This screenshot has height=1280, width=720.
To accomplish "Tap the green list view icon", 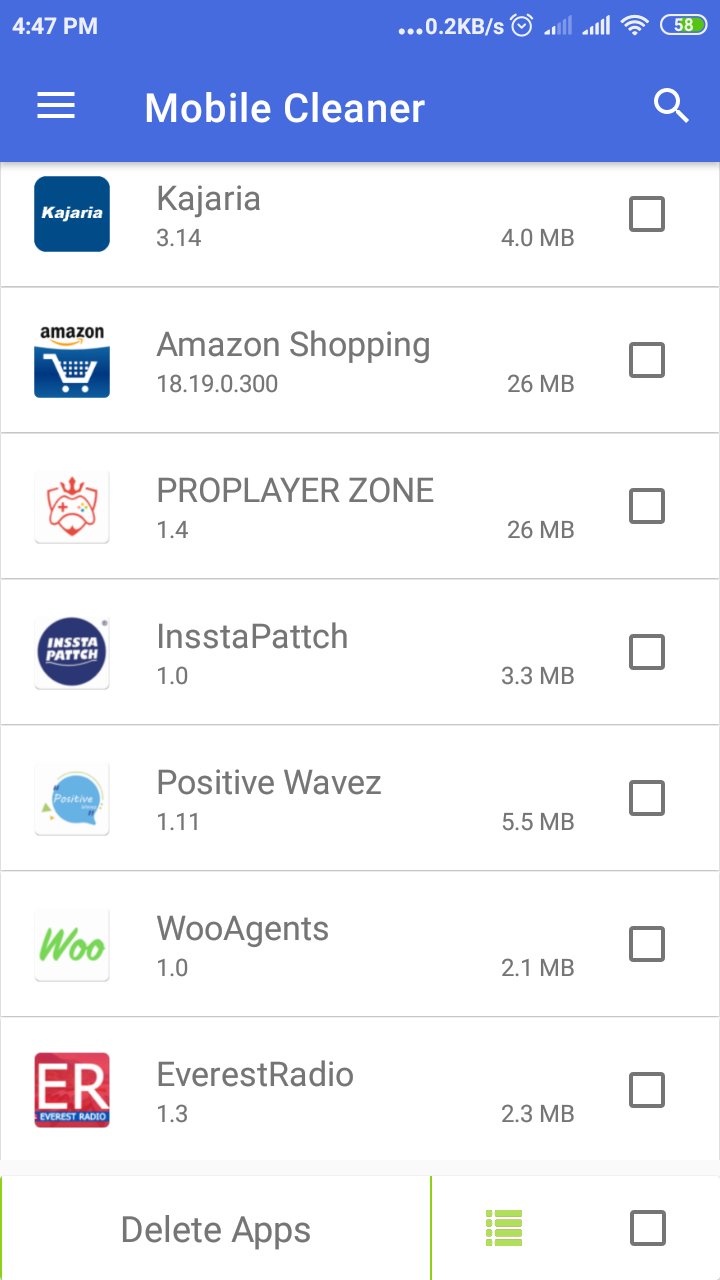I will 505,1227.
